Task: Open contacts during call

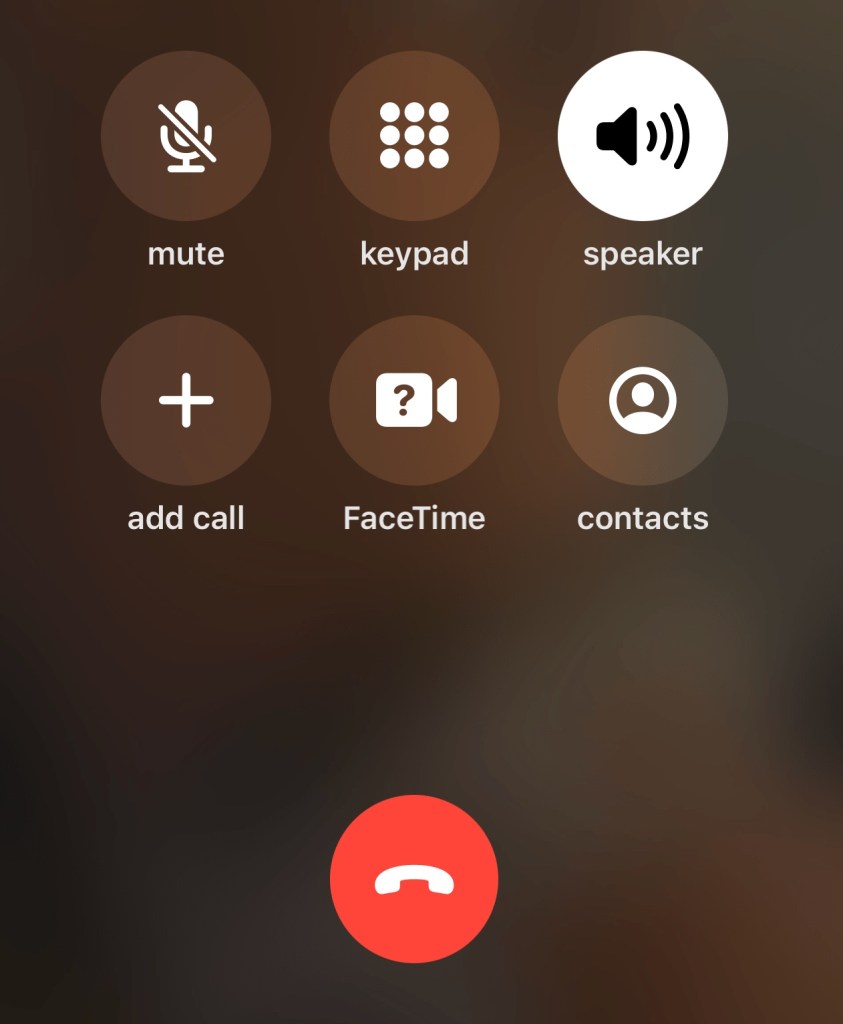Action: point(642,400)
